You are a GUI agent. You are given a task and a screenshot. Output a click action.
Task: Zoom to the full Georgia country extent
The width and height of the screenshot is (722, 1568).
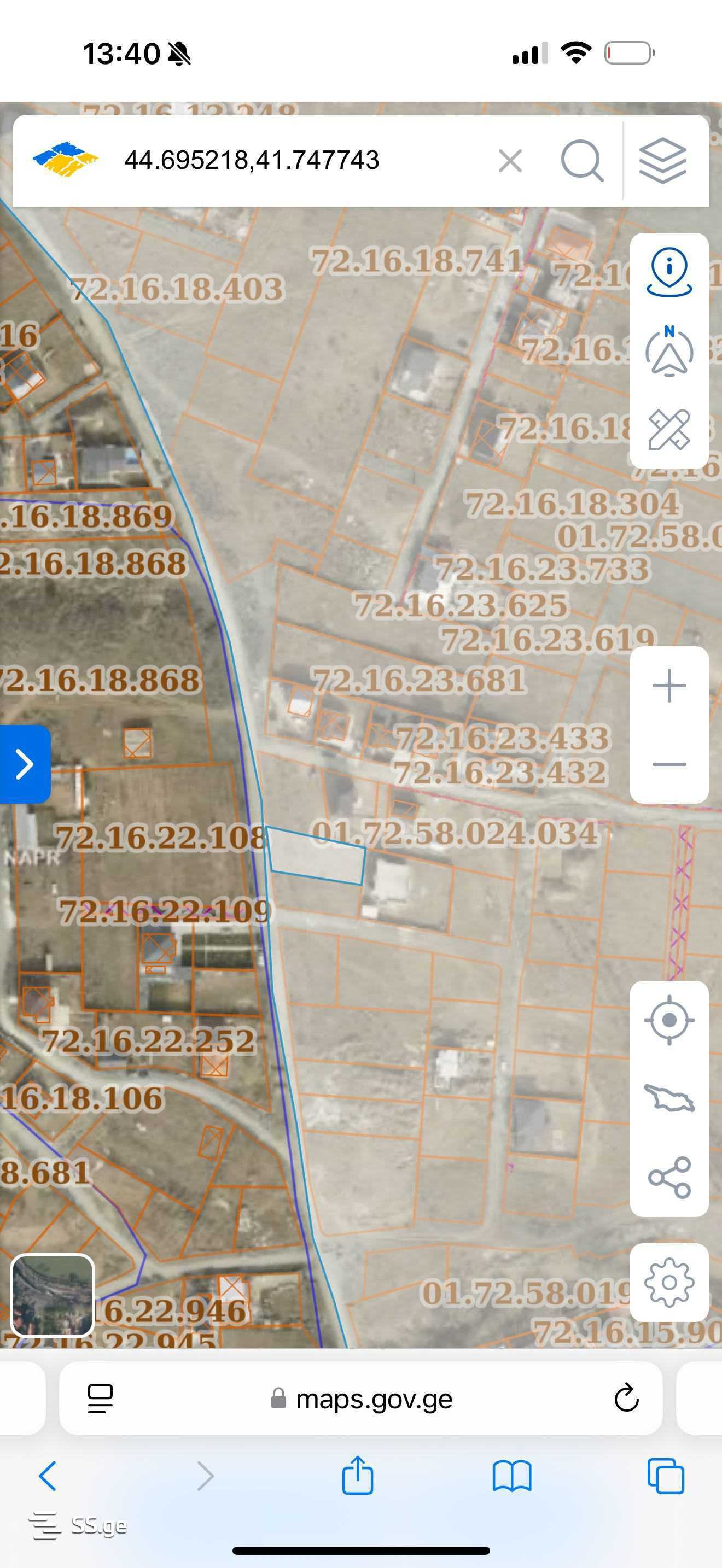(669, 1099)
